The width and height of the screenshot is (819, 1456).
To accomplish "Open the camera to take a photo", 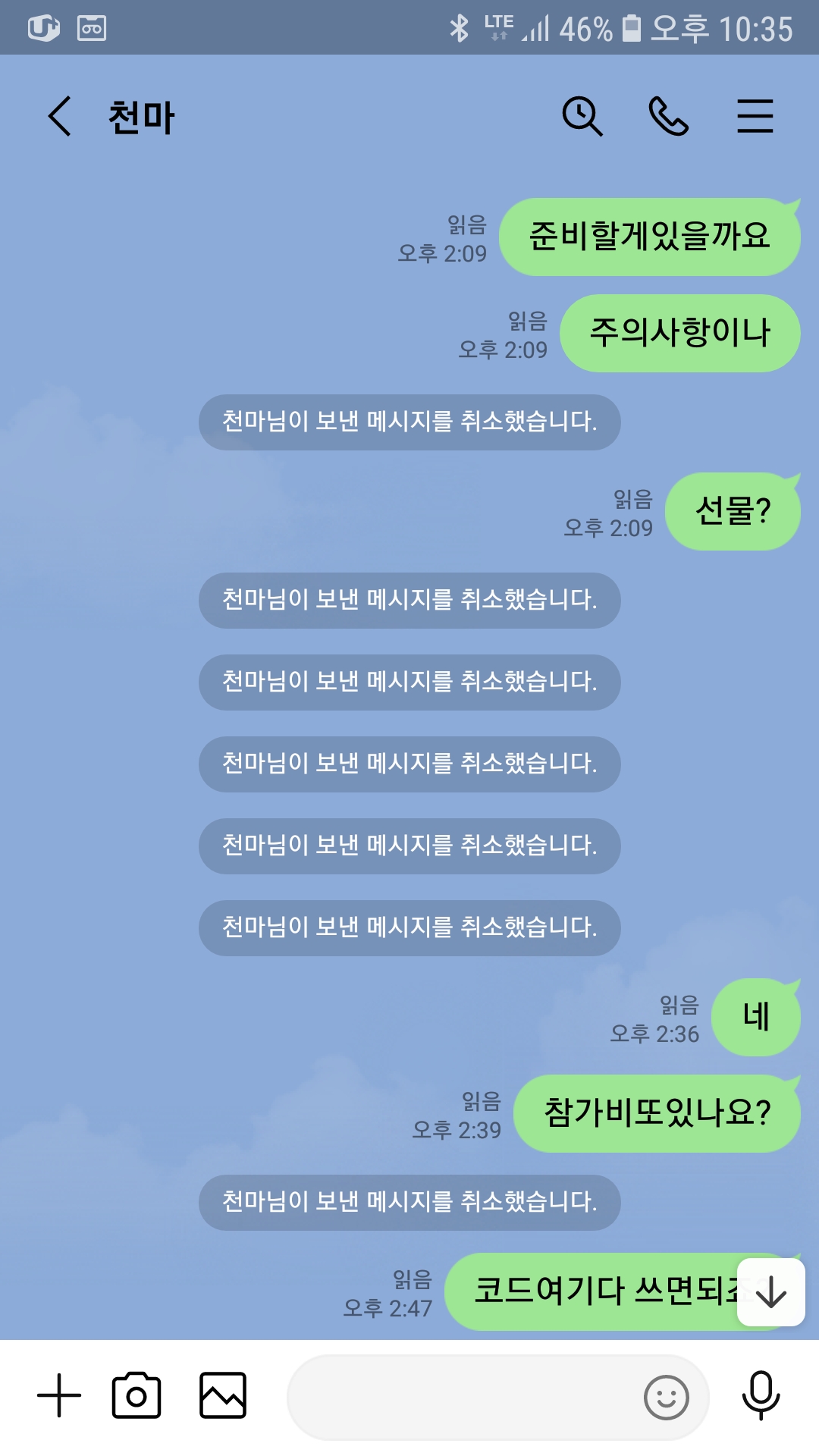I will (x=136, y=1395).
